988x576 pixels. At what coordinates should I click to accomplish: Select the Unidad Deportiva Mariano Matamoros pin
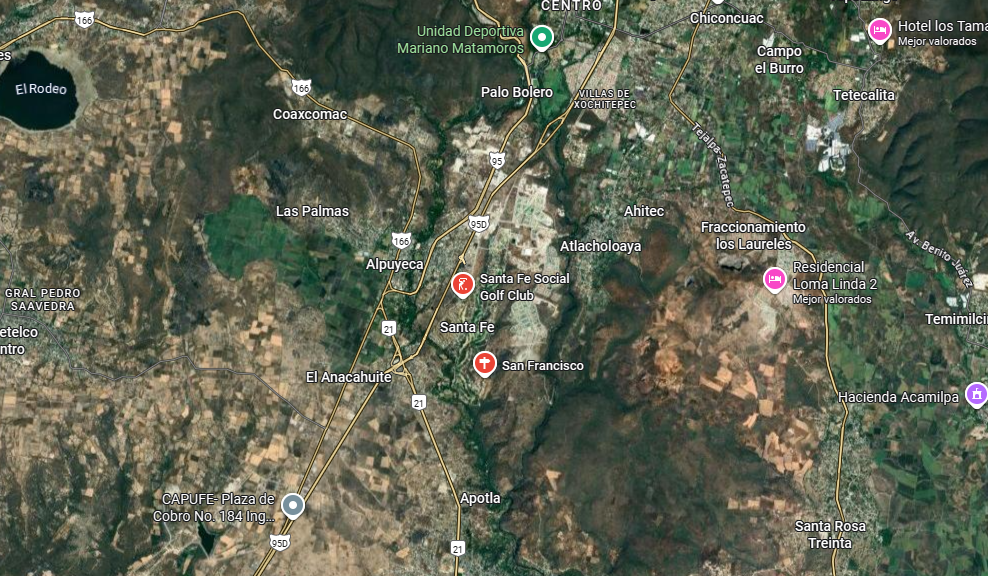541,38
